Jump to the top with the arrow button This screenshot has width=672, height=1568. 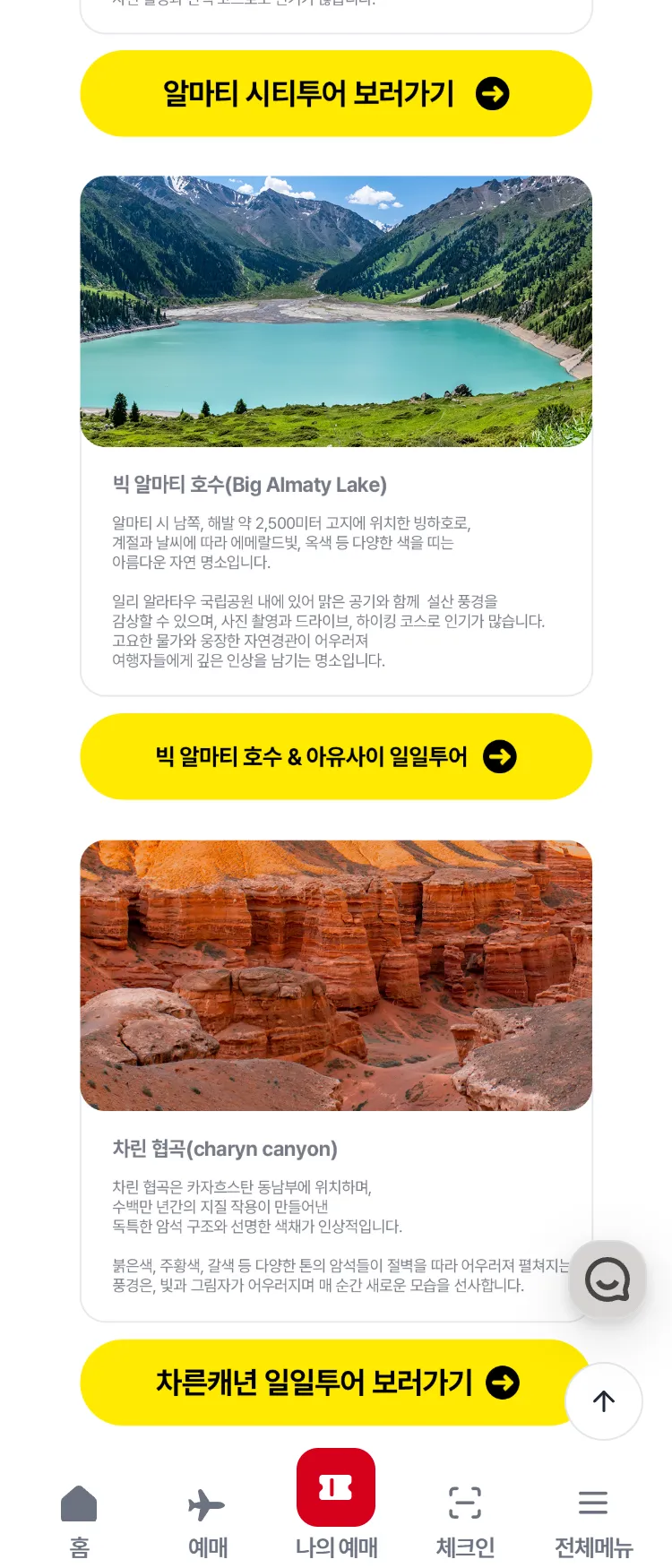coord(604,1401)
